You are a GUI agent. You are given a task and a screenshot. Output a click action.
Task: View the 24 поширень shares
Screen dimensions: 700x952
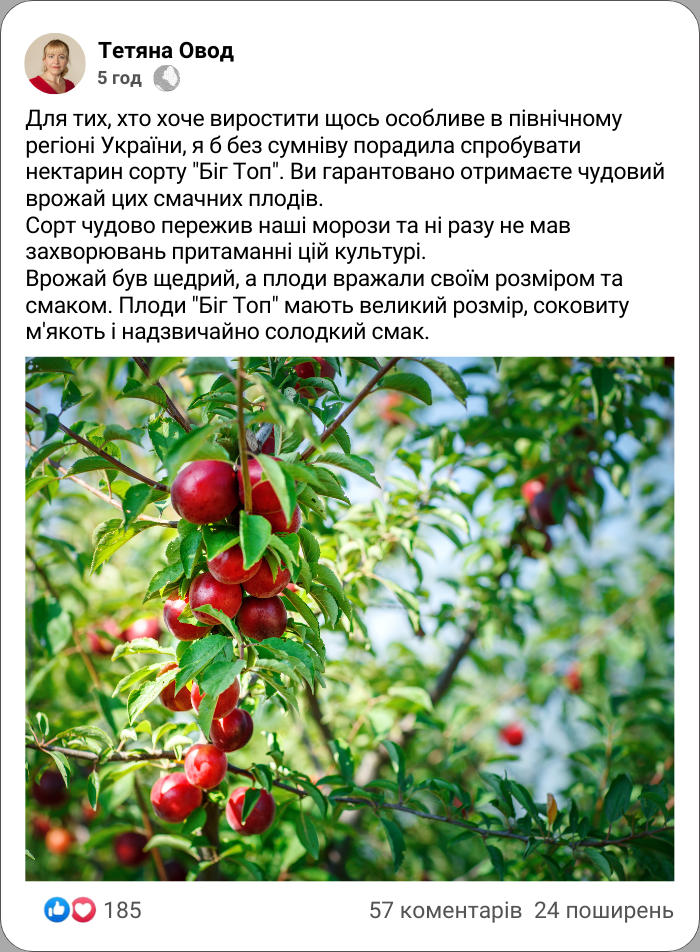(603, 910)
